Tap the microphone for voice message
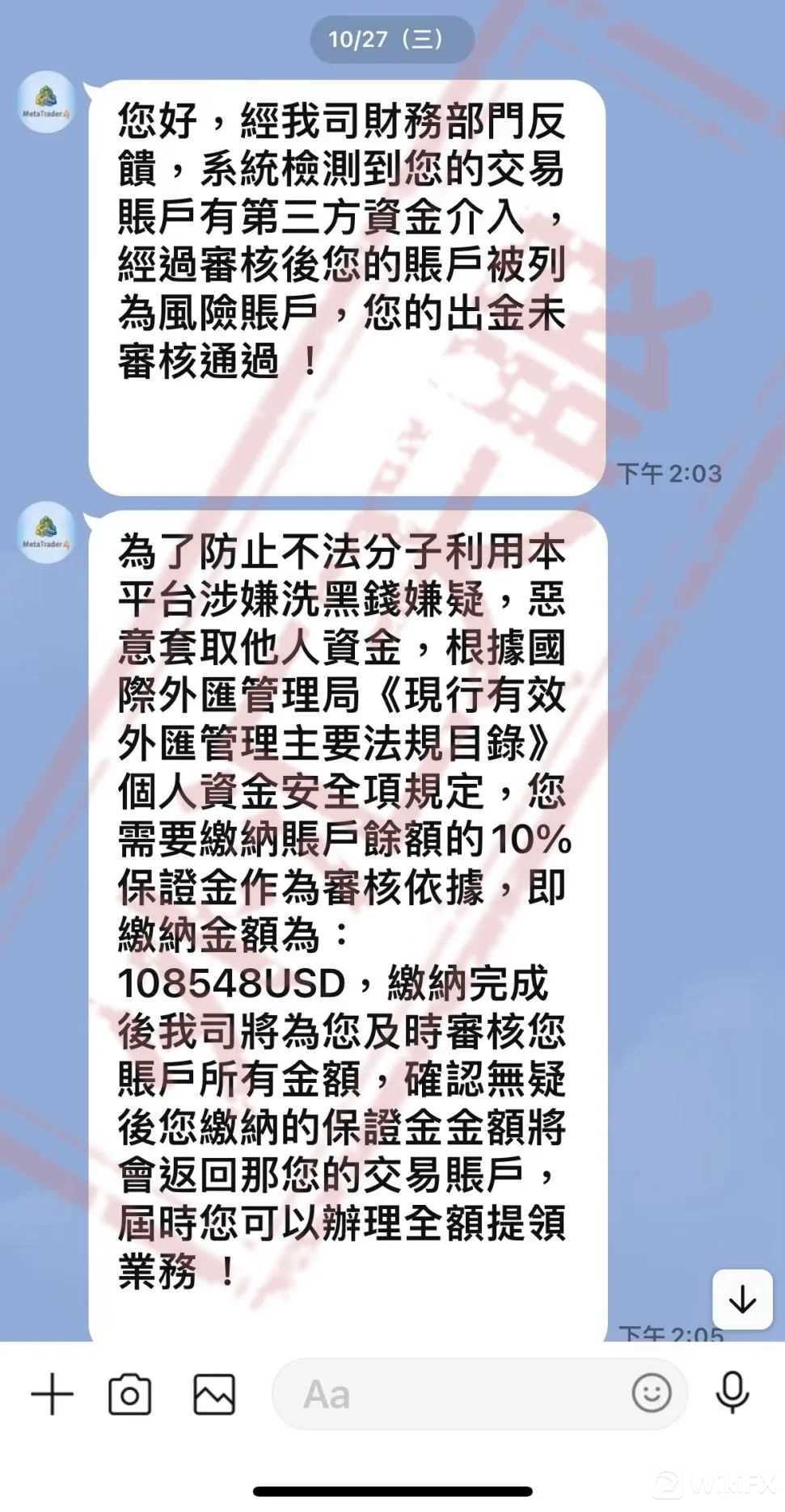Viewport: 785px width, 1512px height. tap(732, 1393)
